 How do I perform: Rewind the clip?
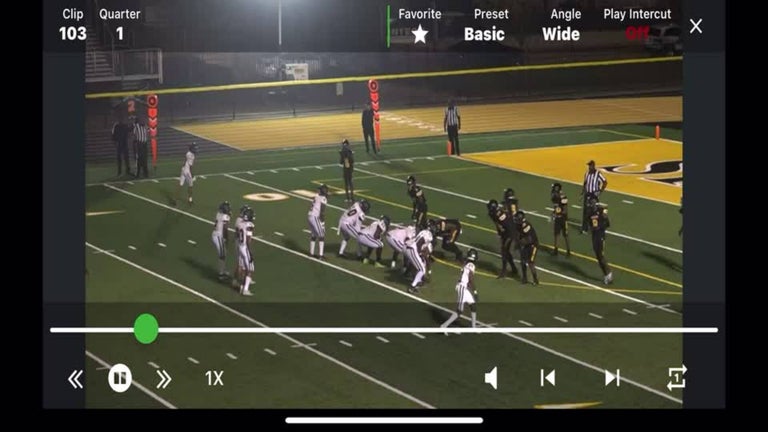pos(75,379)
